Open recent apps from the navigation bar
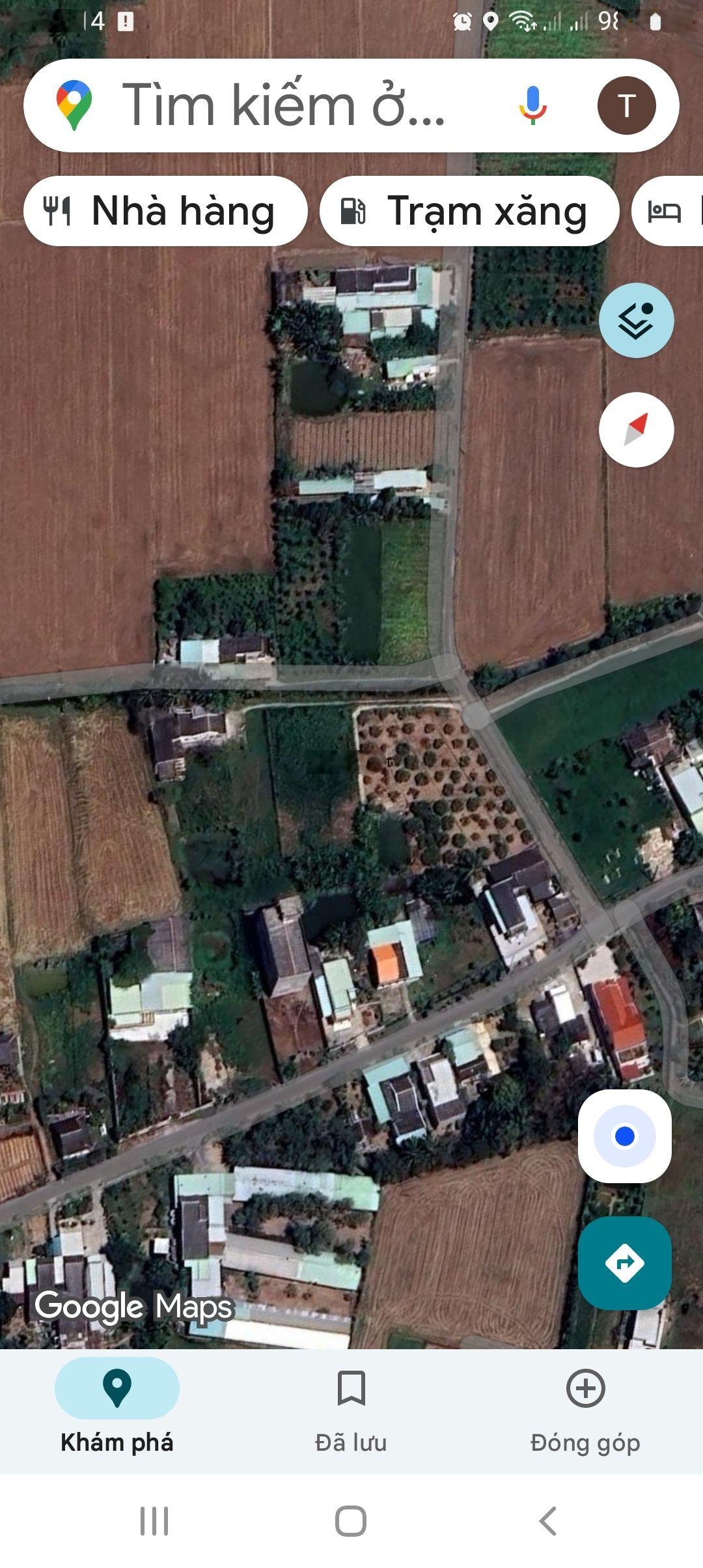703x1568 pixels. pyautogui.click(x=154, y=1521)
